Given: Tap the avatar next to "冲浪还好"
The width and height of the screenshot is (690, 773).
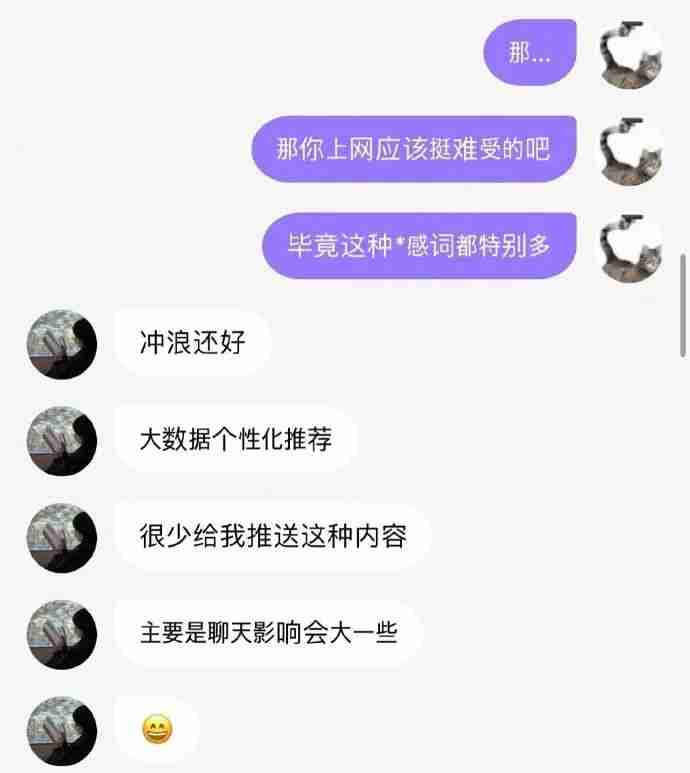Looking at the screenshot, I should [62, 344].
